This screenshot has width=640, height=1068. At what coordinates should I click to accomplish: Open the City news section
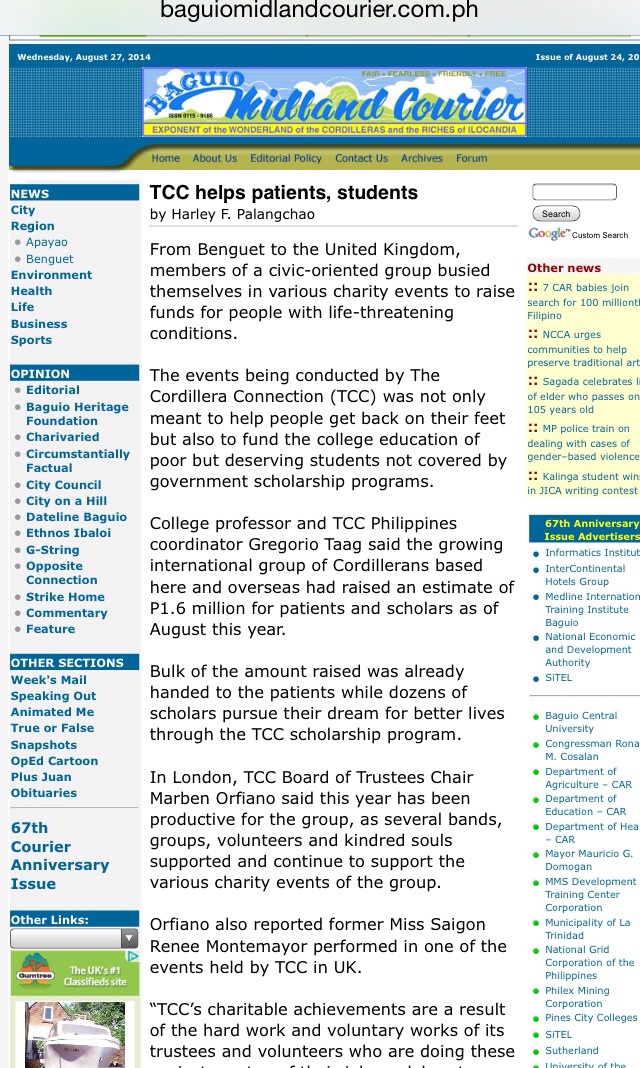pyautogui.click(x=23, y=210)
